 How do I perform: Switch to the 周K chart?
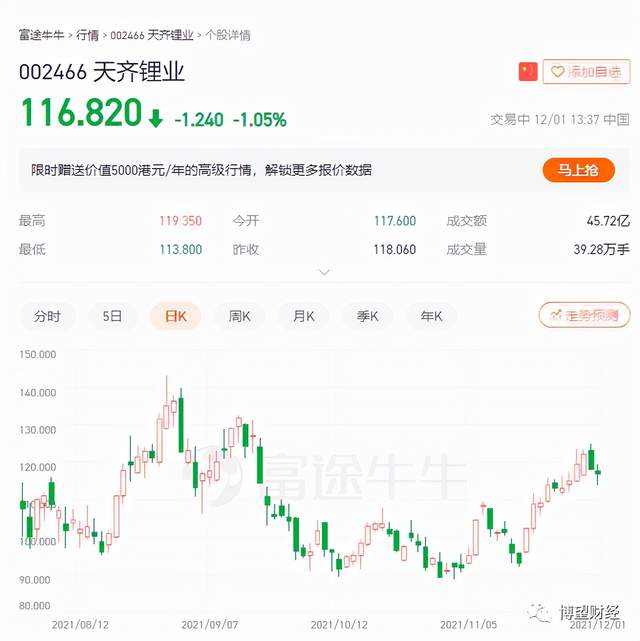click(x=240, y=316)
